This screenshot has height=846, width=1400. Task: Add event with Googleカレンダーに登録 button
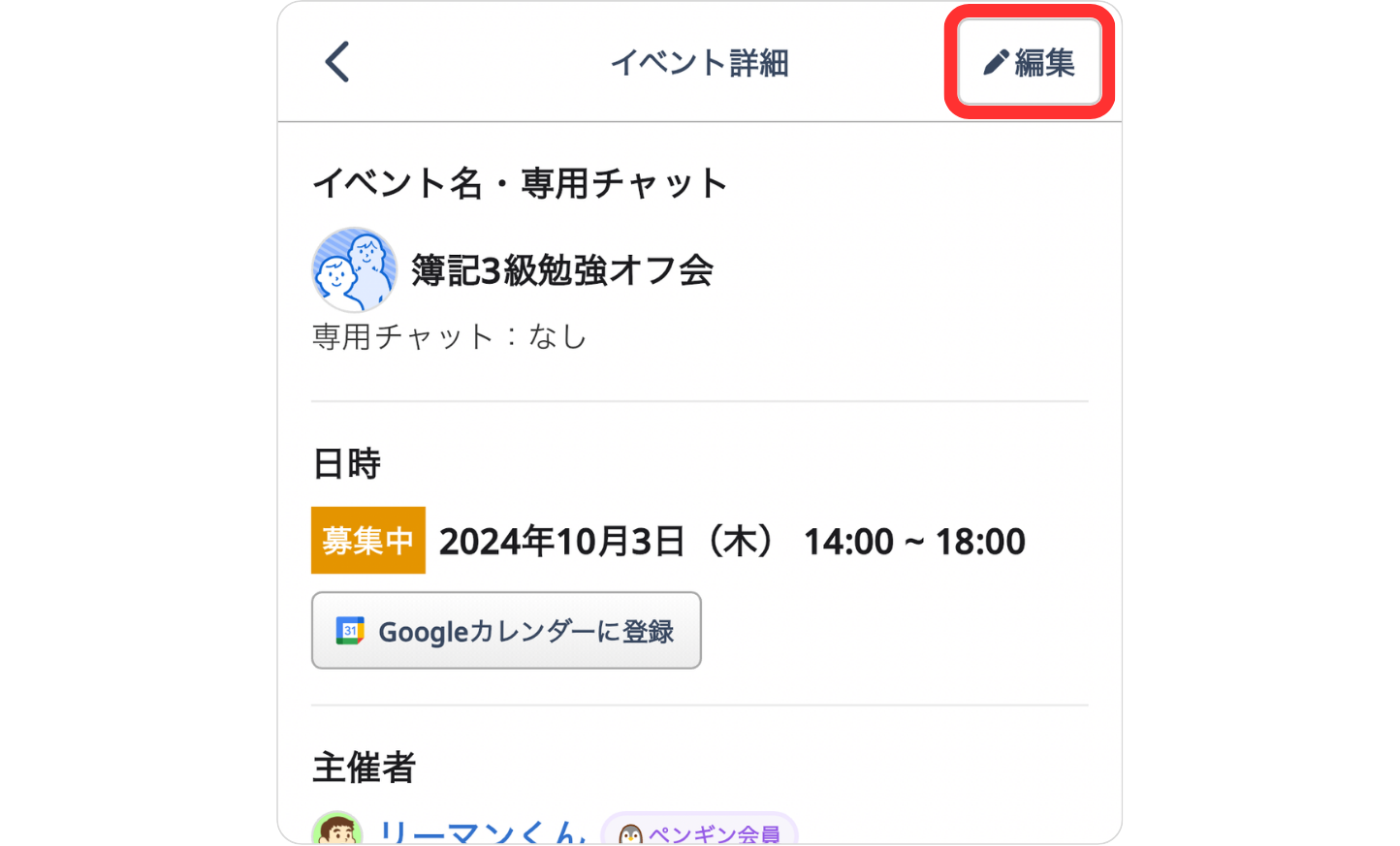[x=505, y=631]
